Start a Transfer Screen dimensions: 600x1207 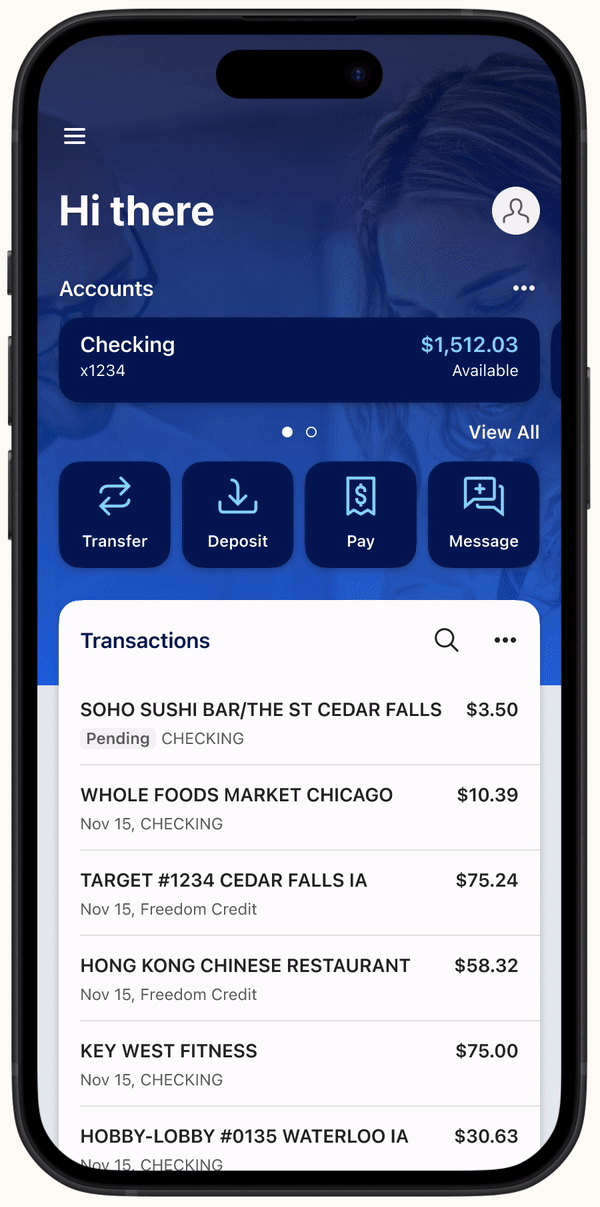pos(115,514)
